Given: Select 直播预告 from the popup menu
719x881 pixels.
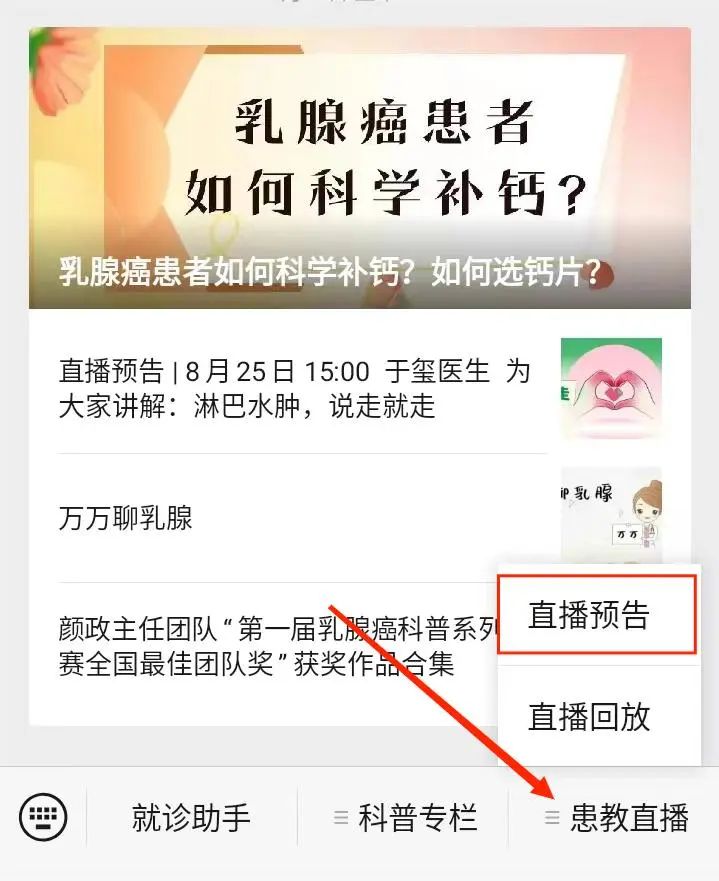Looking at the screenshot, I should 596,615.
